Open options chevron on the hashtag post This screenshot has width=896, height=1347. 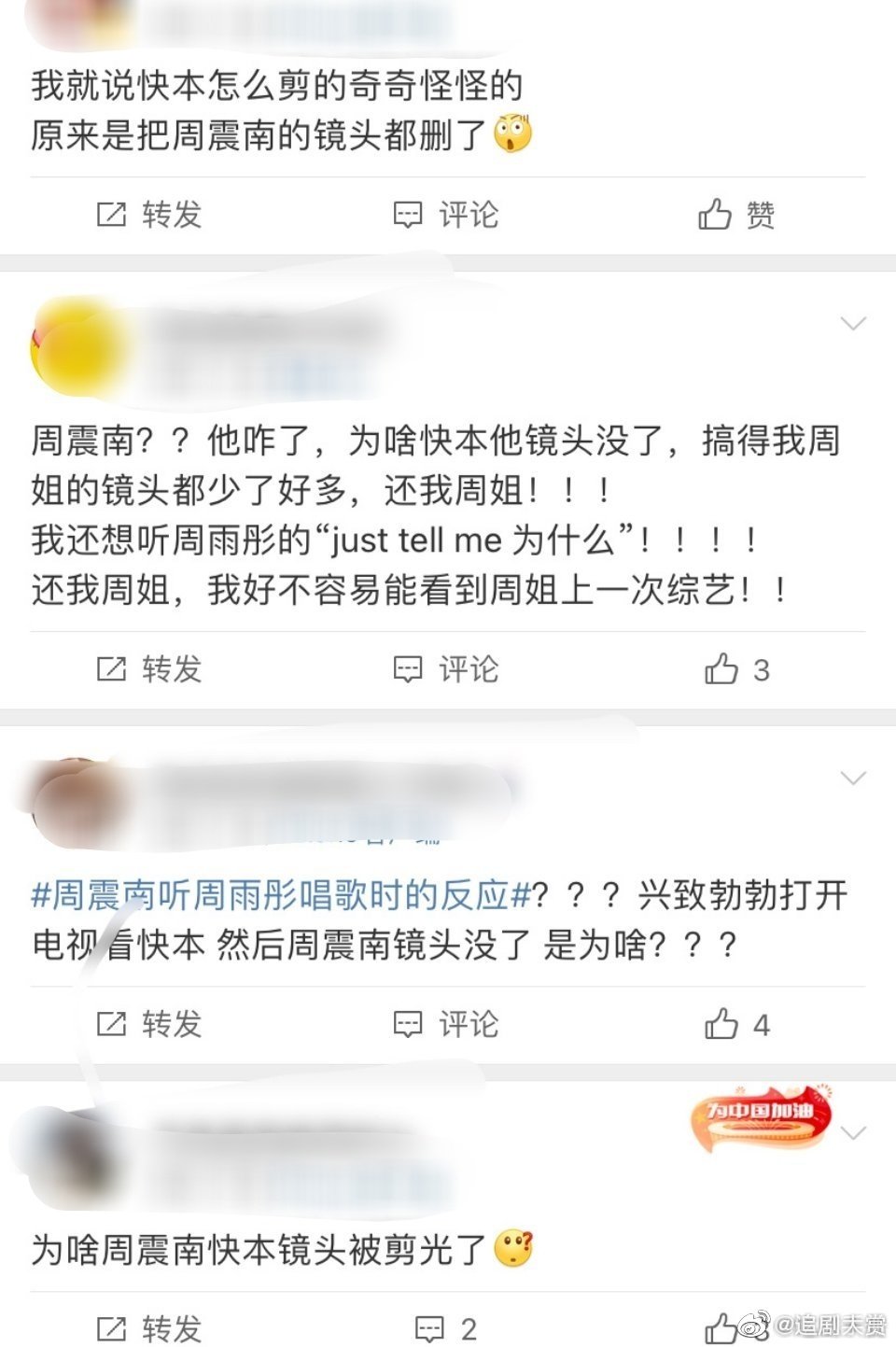point(853,778)
